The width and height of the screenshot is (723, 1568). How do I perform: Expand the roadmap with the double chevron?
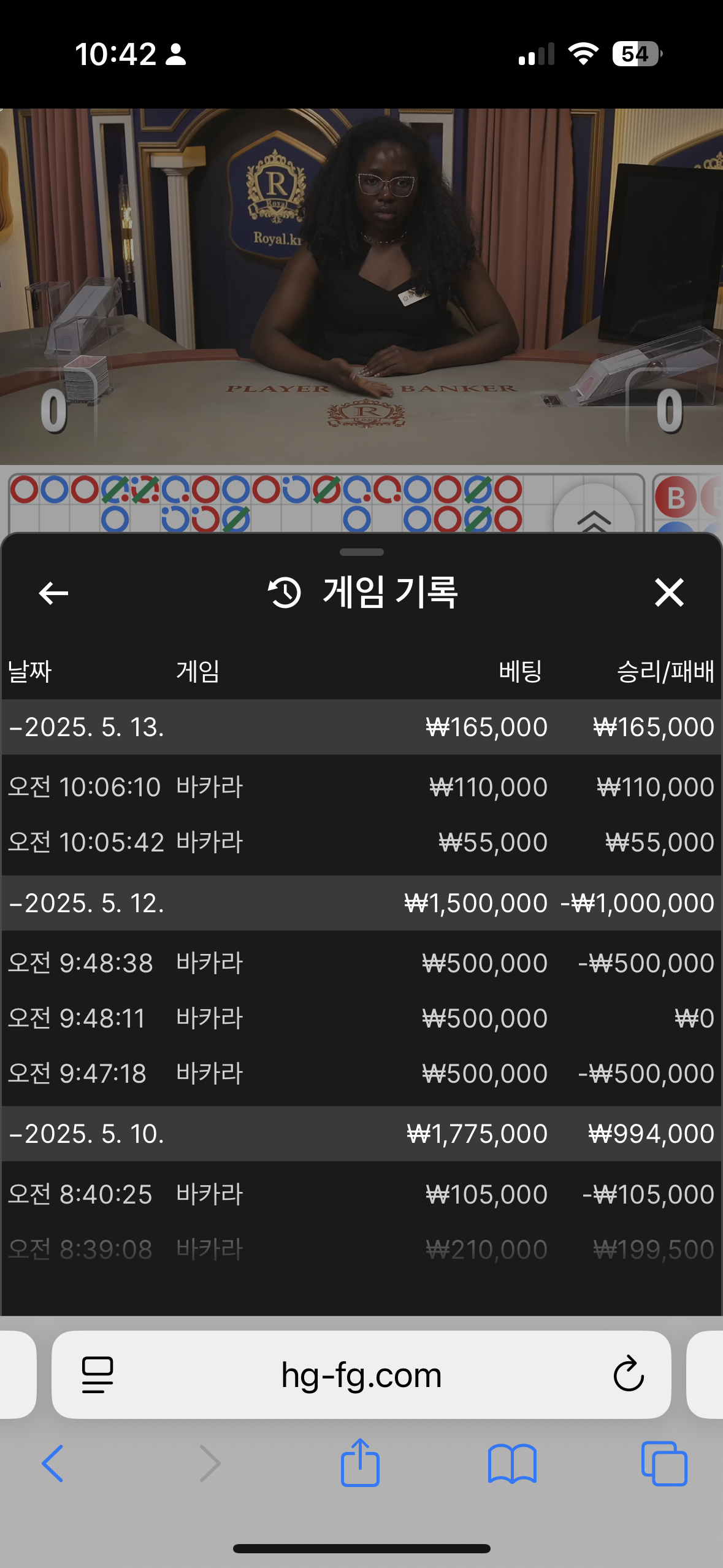point(594,518)
